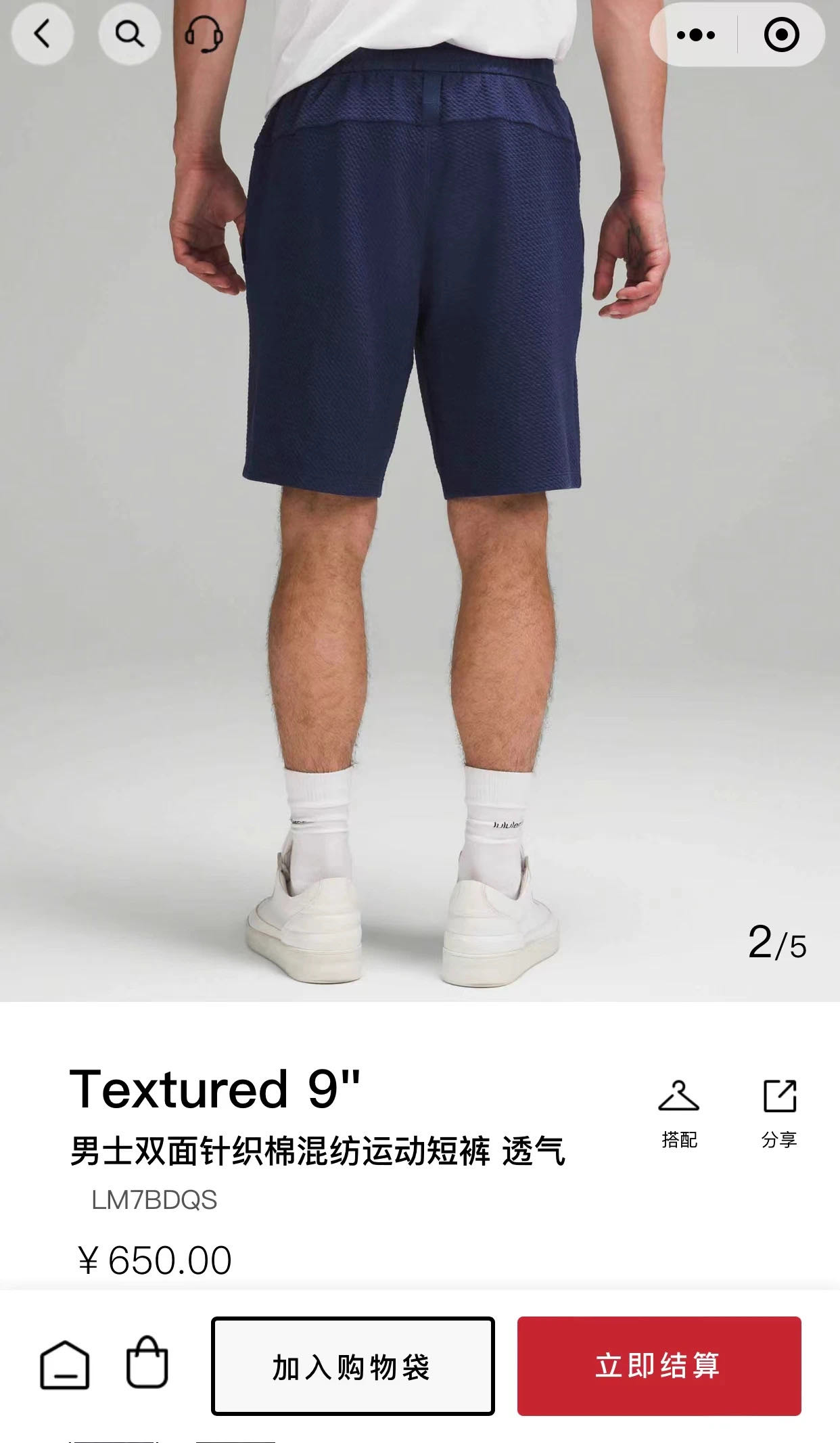Open the search magnifier icon
840x1443 pixels.
pos(129,34)
